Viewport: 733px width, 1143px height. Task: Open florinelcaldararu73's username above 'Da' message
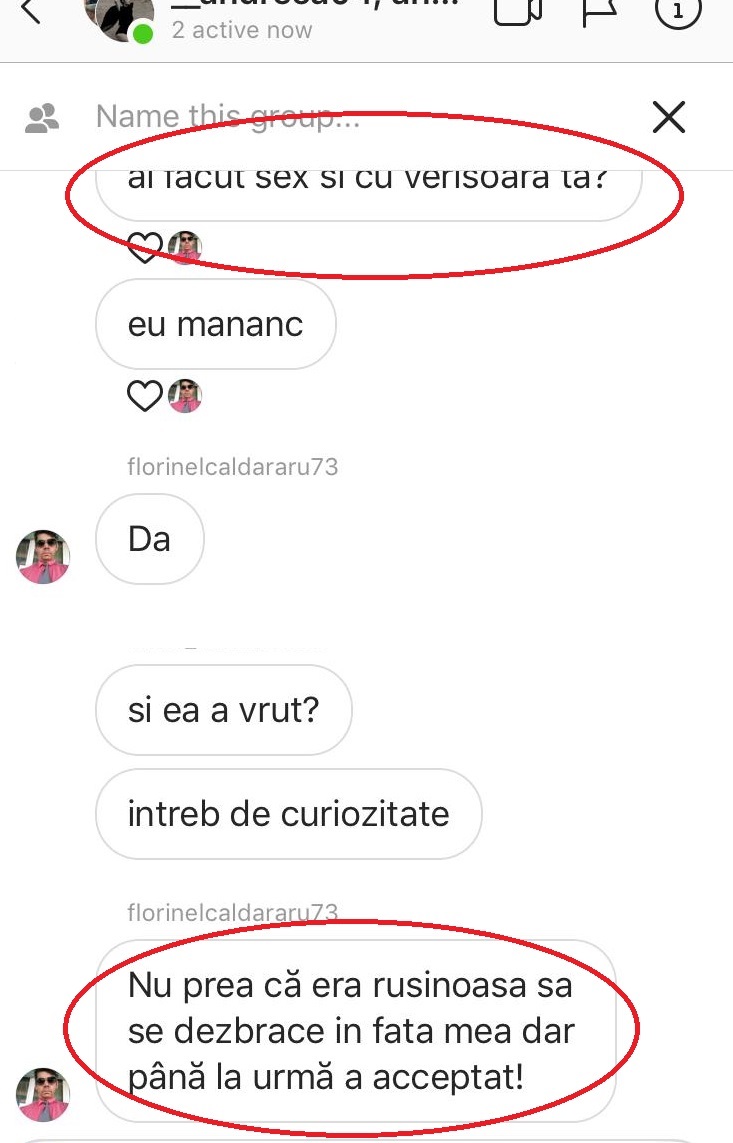coord(232,467)
